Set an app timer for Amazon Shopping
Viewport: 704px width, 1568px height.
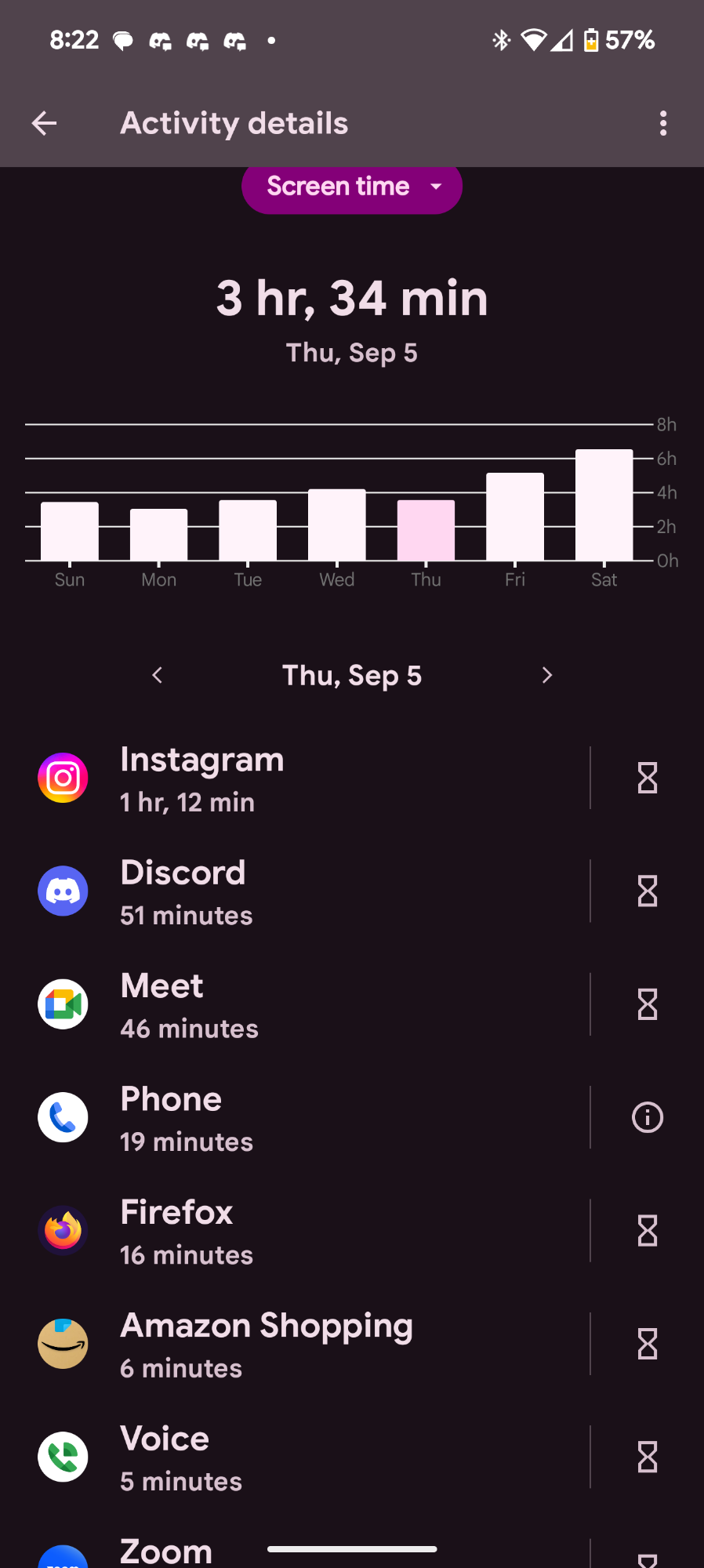(x=648, y=1344)
